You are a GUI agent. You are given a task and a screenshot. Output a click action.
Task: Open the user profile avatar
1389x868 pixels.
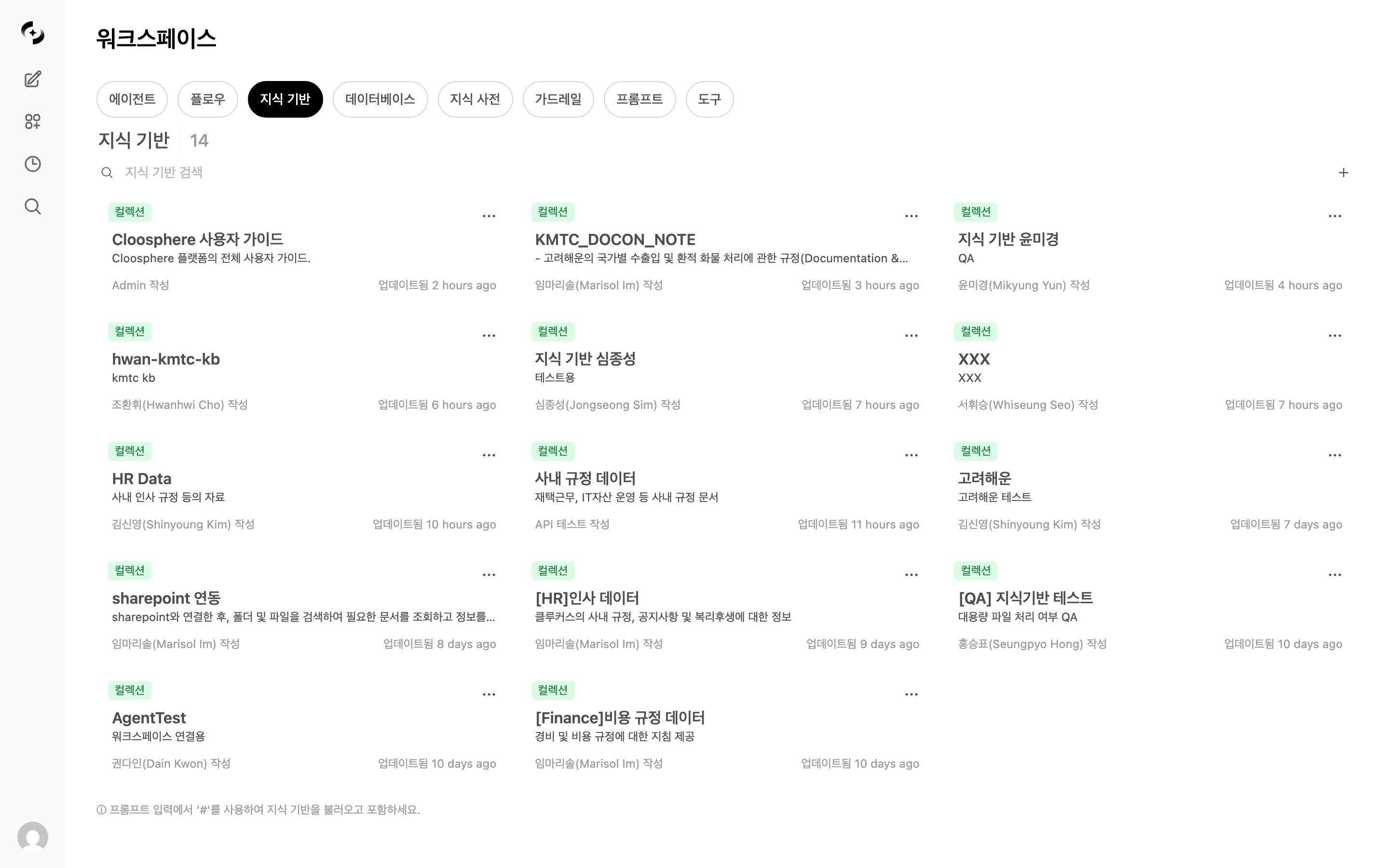(x=33, y=837)
